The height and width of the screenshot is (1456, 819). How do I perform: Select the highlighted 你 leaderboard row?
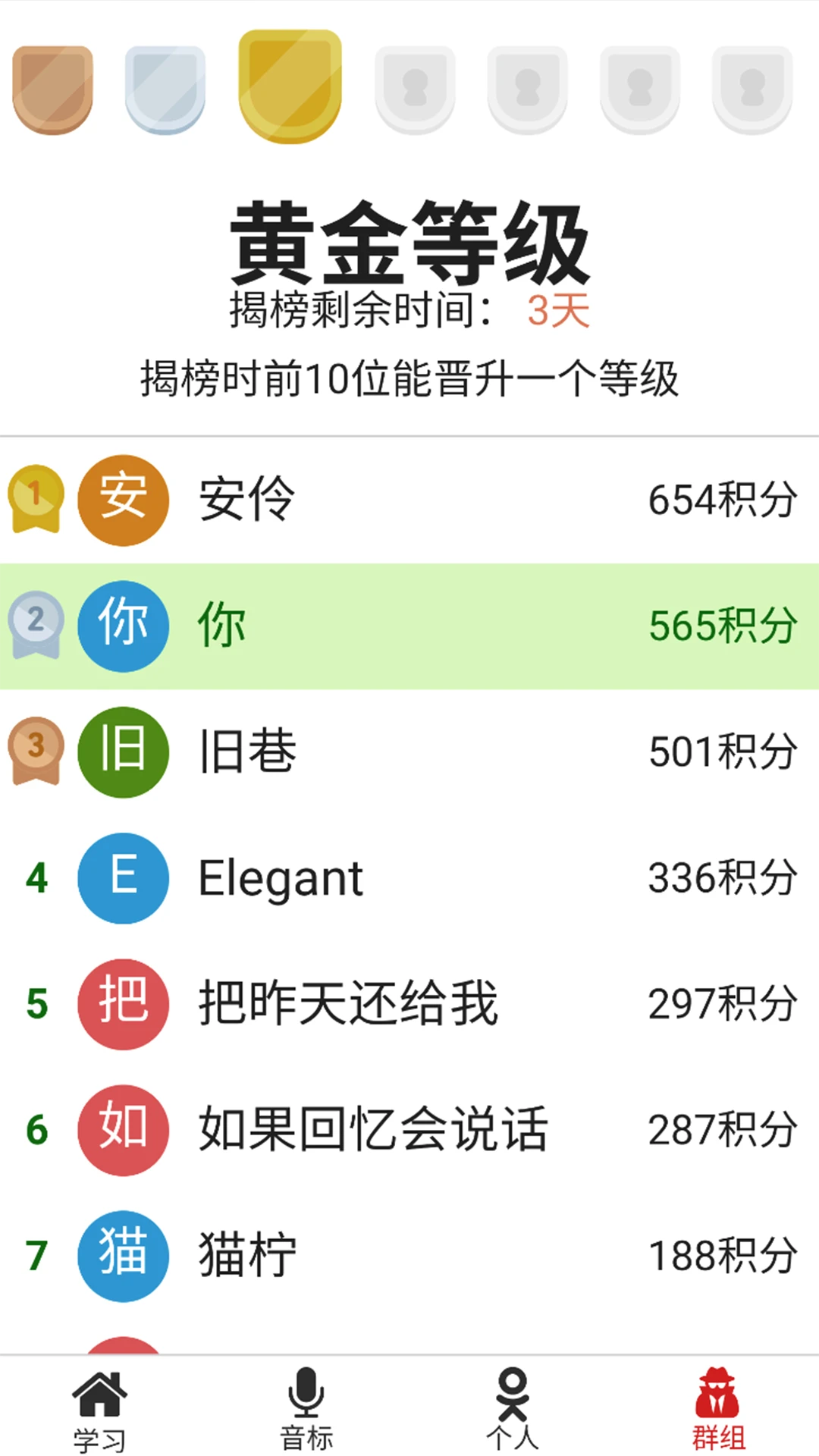pos(409,627)
